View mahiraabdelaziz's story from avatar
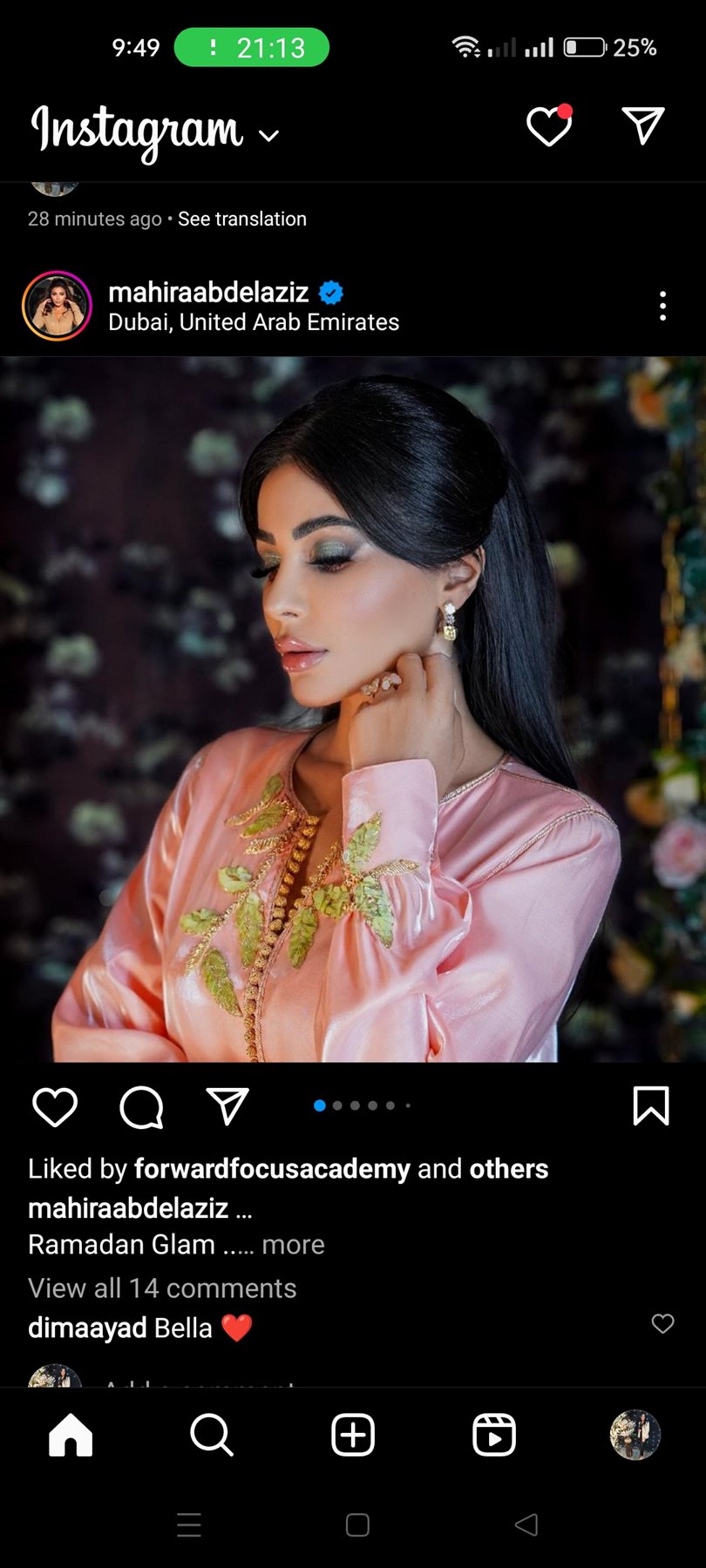The width and height of the screenshot is (706, 1568). [x=57, y=306]
